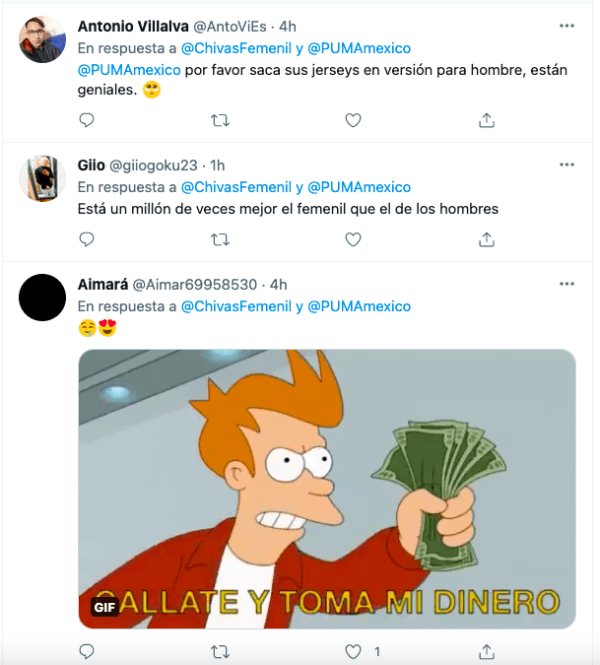Open Giio's profile picture
This screenshot has width=600, height=665.
tap(42, 179)
